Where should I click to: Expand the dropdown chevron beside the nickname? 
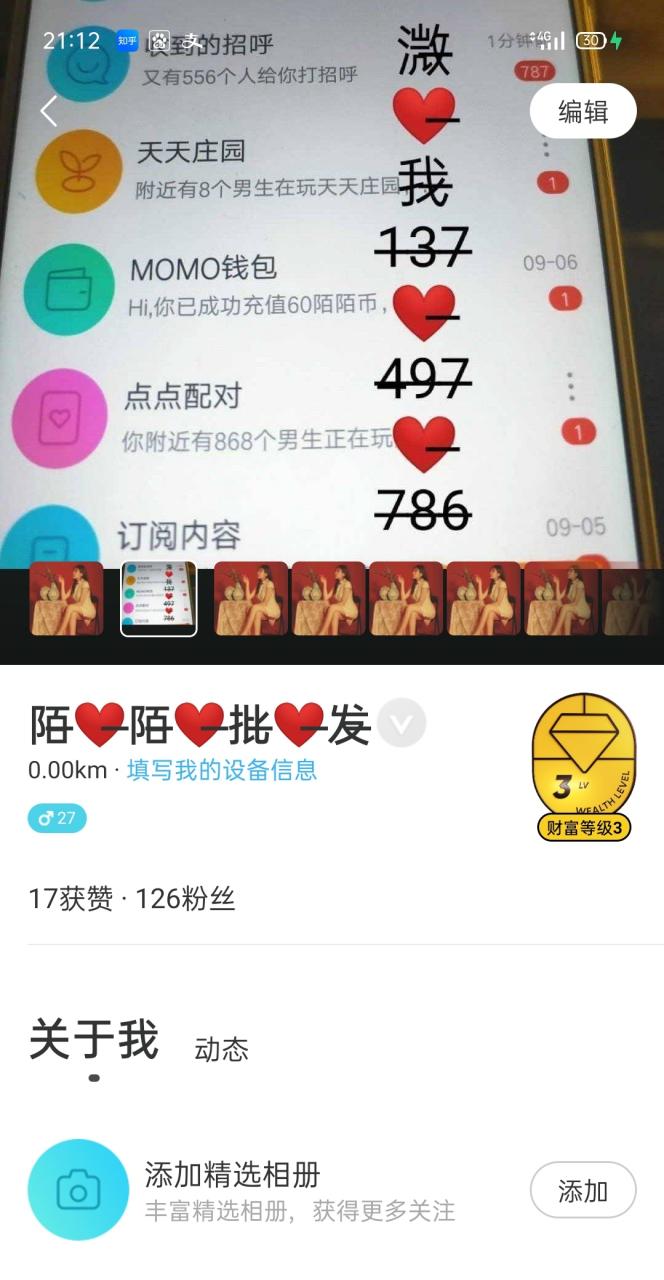401,723
